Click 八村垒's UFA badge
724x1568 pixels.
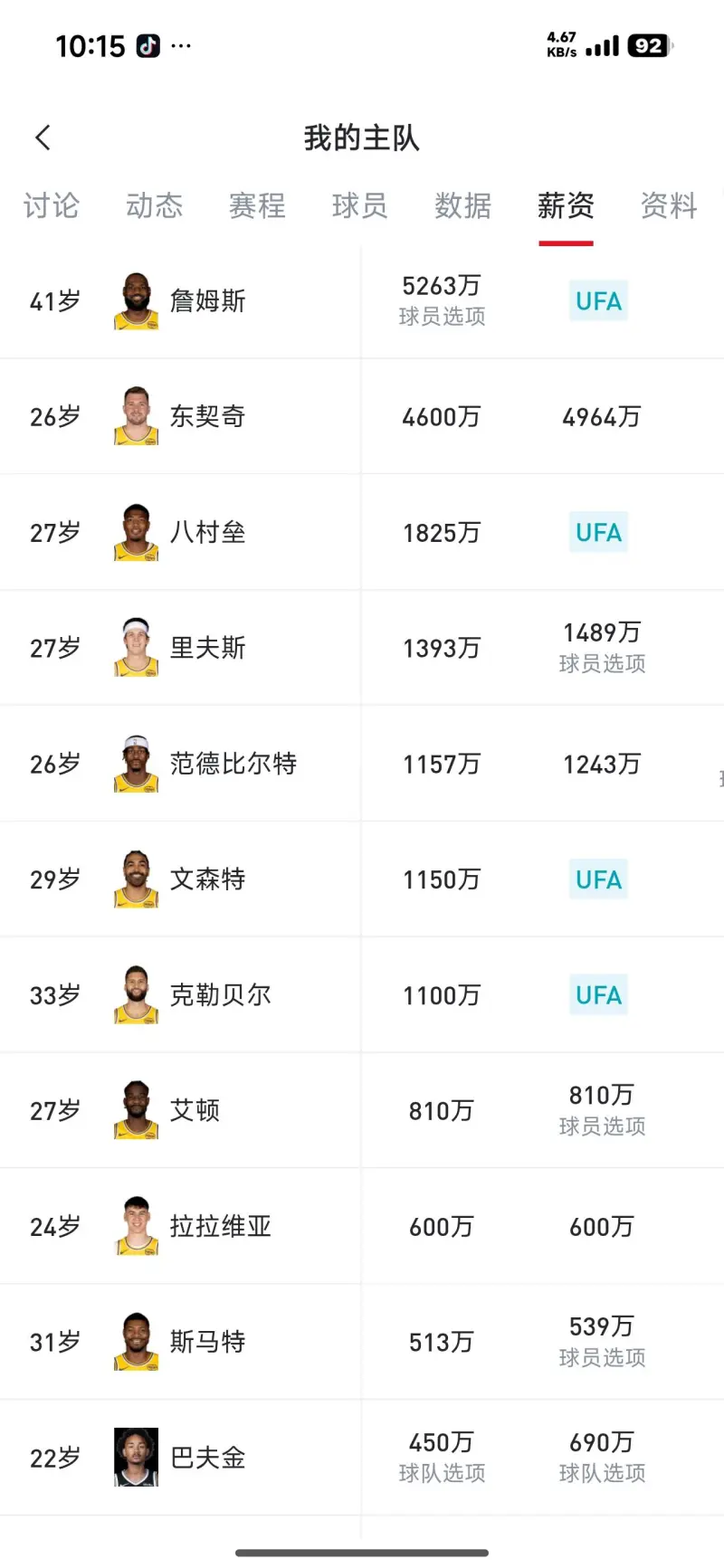coord(597,532)
